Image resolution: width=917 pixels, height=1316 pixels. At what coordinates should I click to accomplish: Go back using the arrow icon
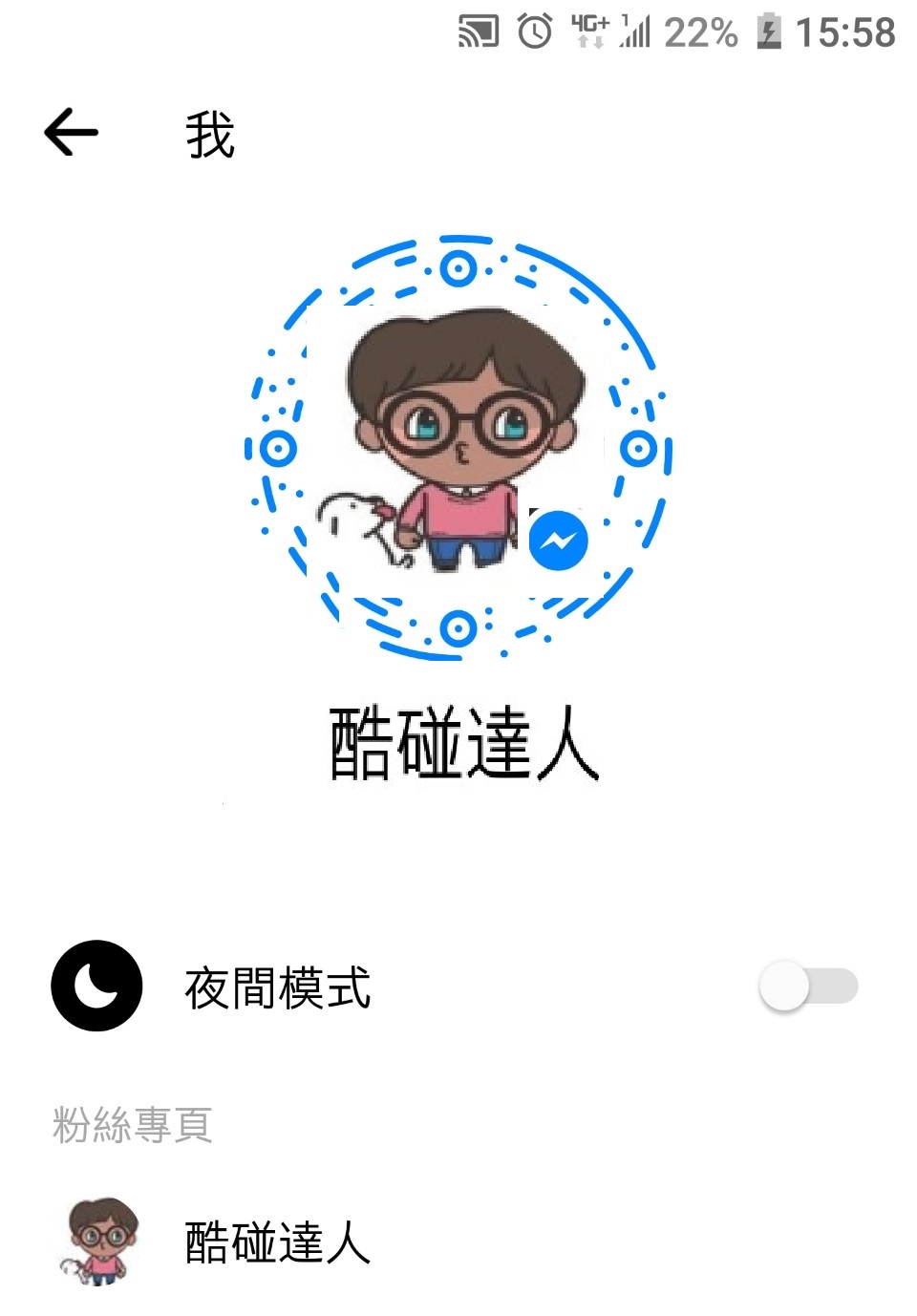pos(72,132)
